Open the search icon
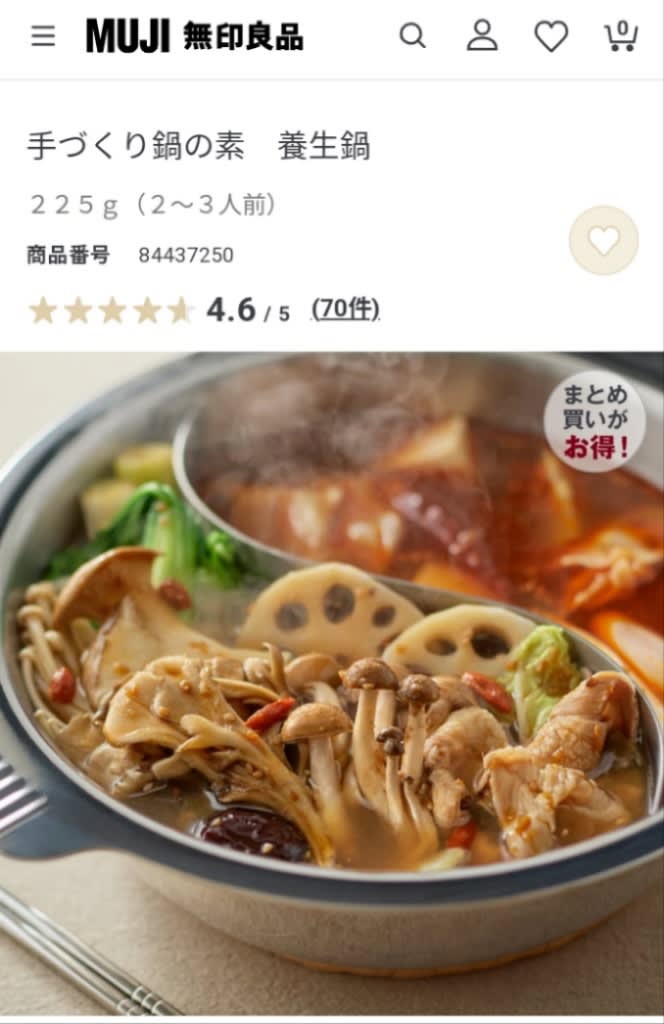The height and width of the screenshot is (1024, 664). coord(412,36)
